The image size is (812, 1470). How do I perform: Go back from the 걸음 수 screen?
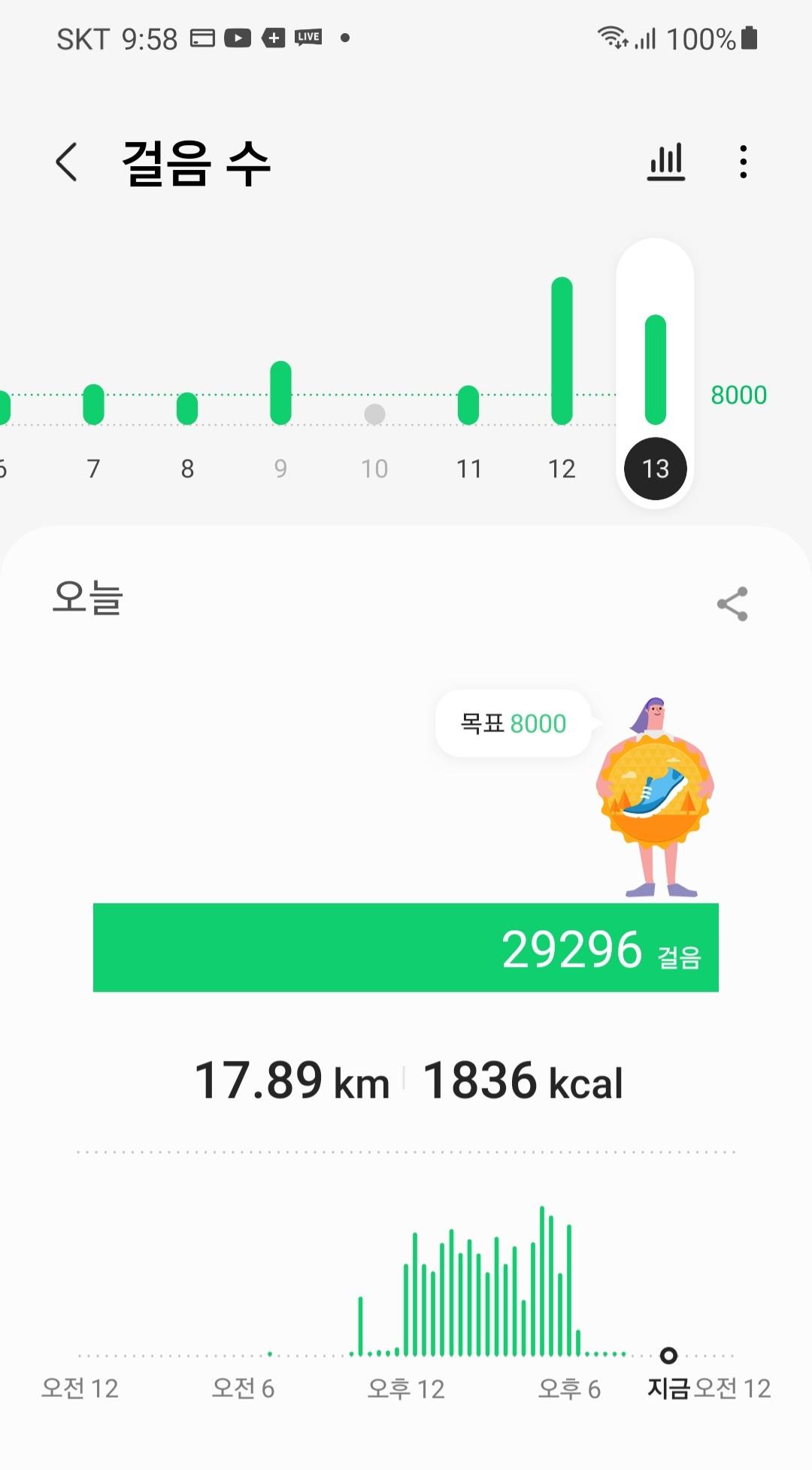[x=67, y=162]
